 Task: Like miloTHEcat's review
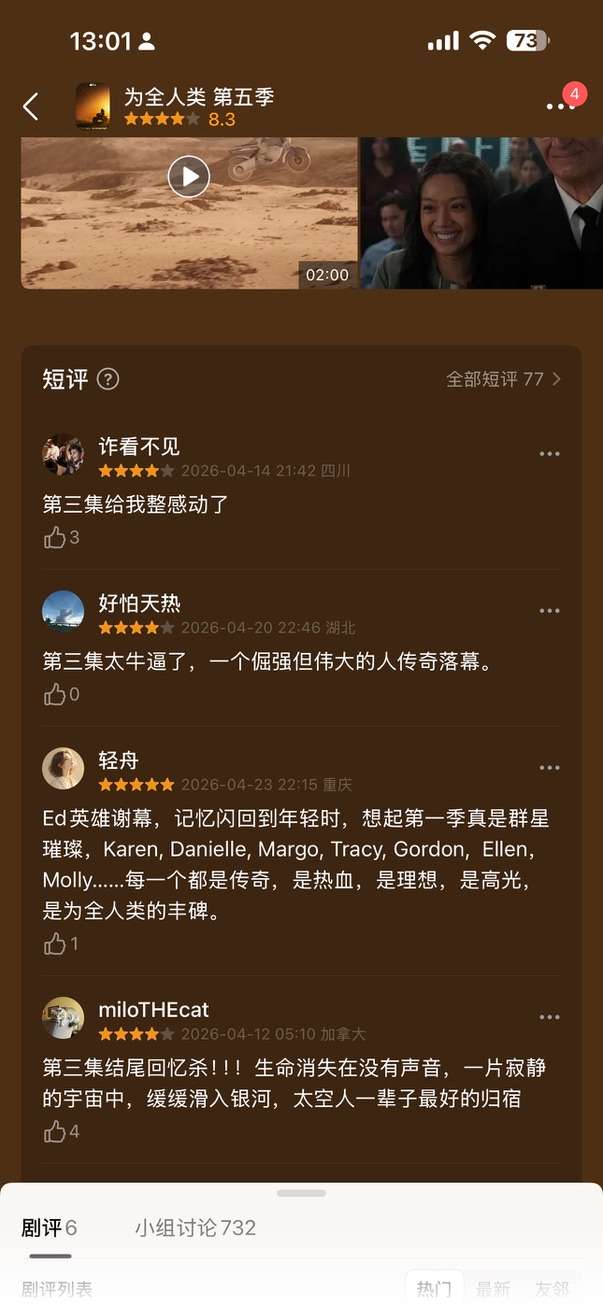55,1131
